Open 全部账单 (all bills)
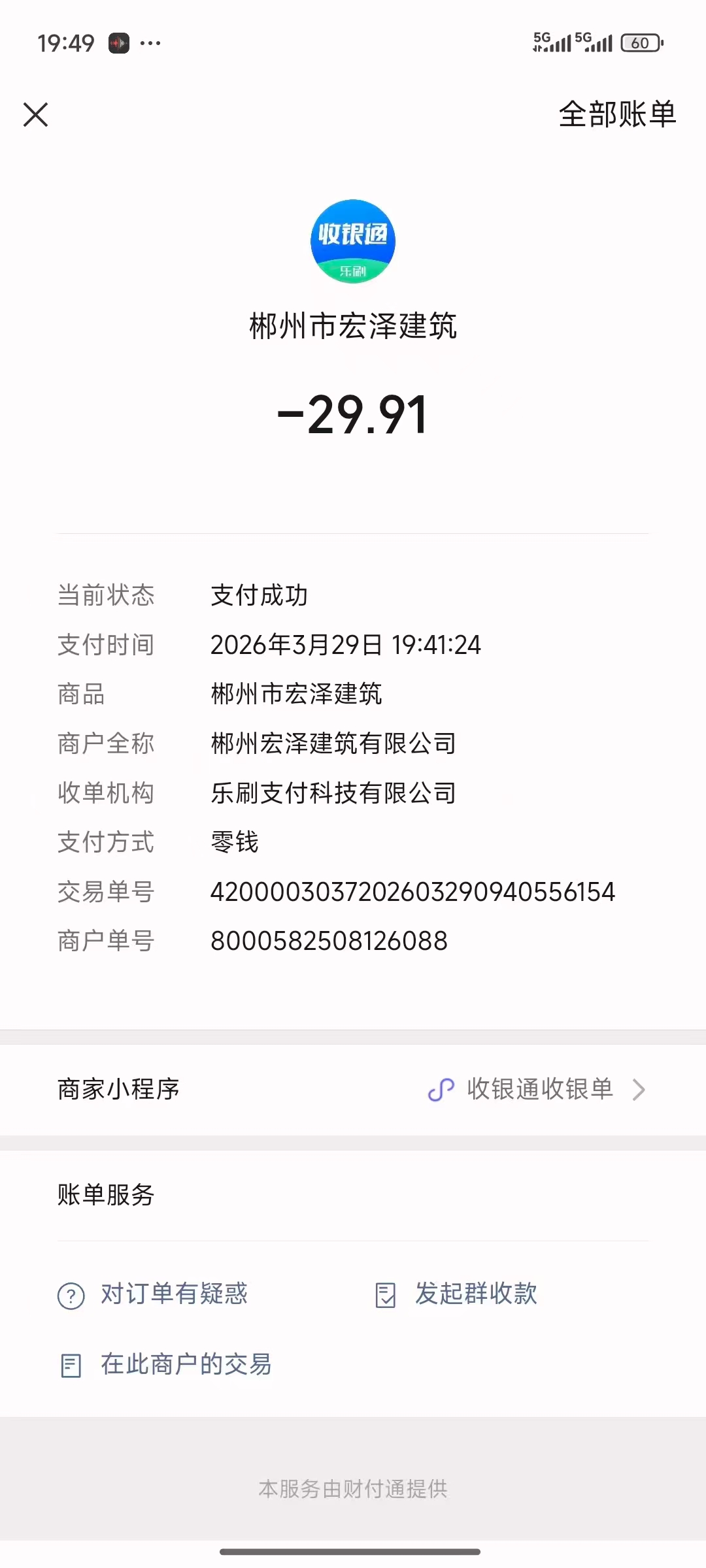Image resolution: width=706 pixels, height=1568 pixels. [x=616, y=115]
